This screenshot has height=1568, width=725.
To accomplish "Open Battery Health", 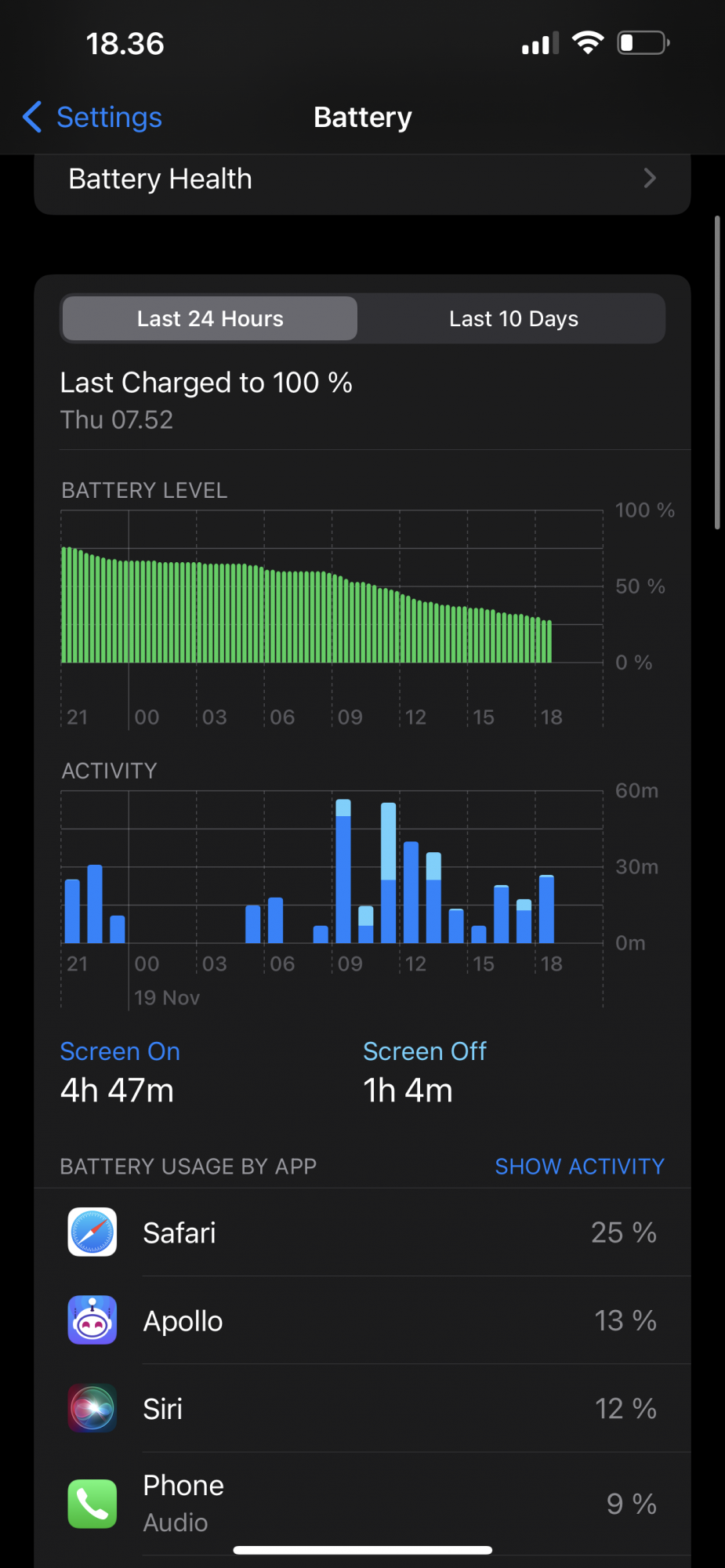I will click(x=362, y=180).
